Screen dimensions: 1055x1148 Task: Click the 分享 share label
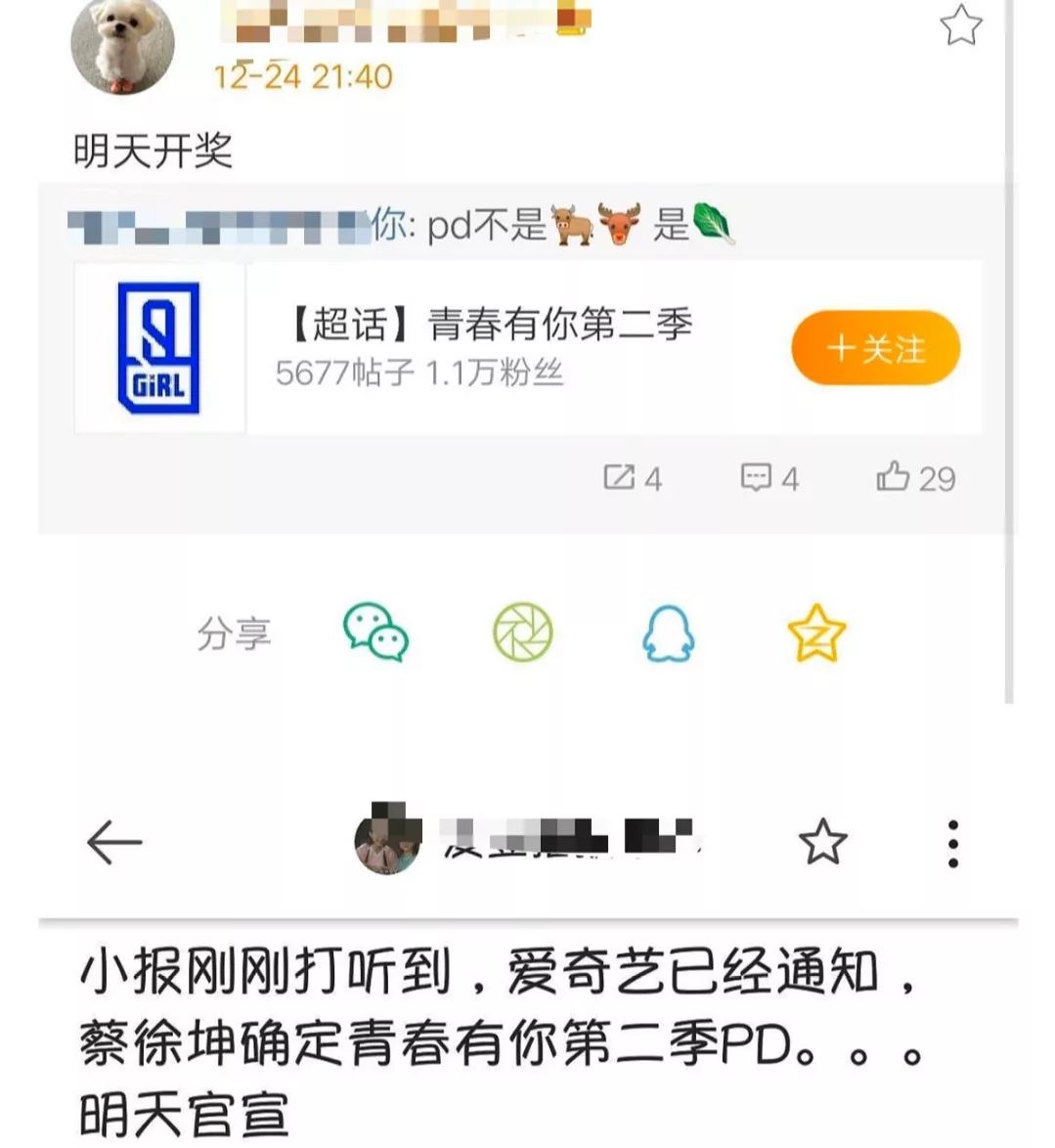(x=238, y=634)
